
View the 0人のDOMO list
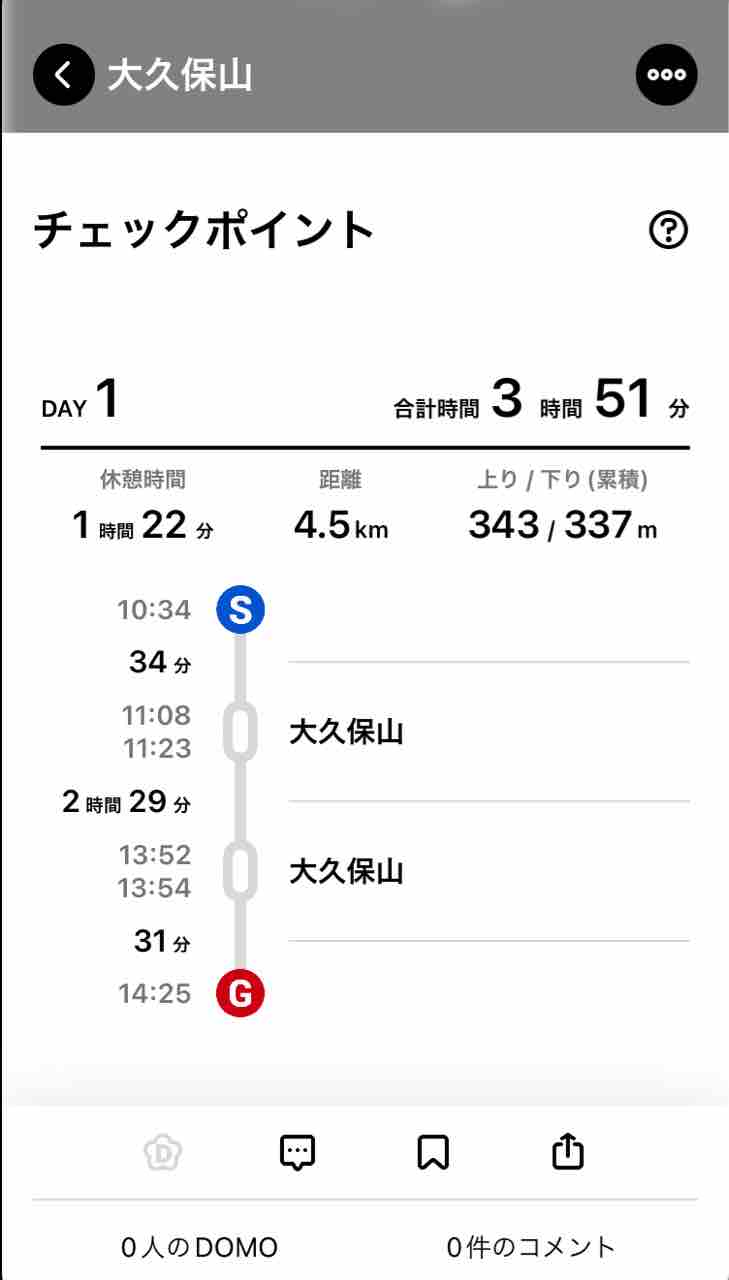[x=199, y=1247]
